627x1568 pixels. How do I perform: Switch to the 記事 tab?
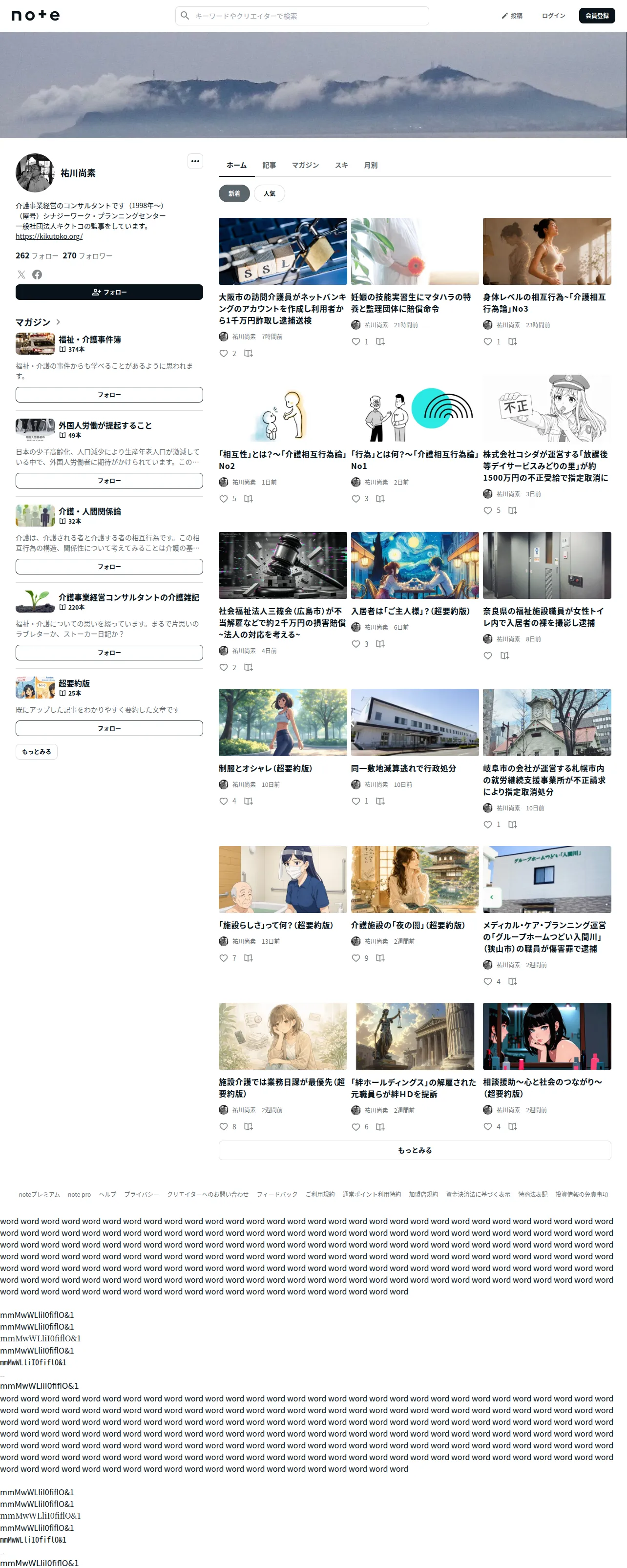click(x=269, y=166)
